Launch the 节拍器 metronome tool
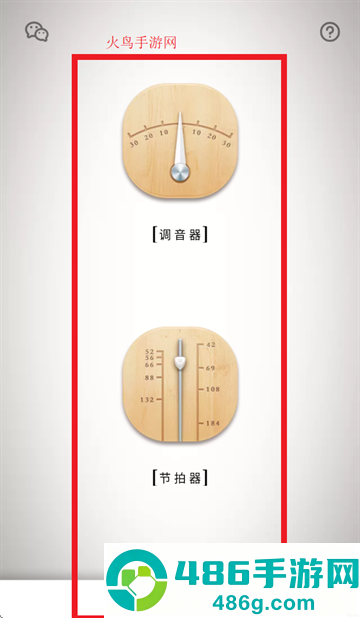 [x=180, y=384]
